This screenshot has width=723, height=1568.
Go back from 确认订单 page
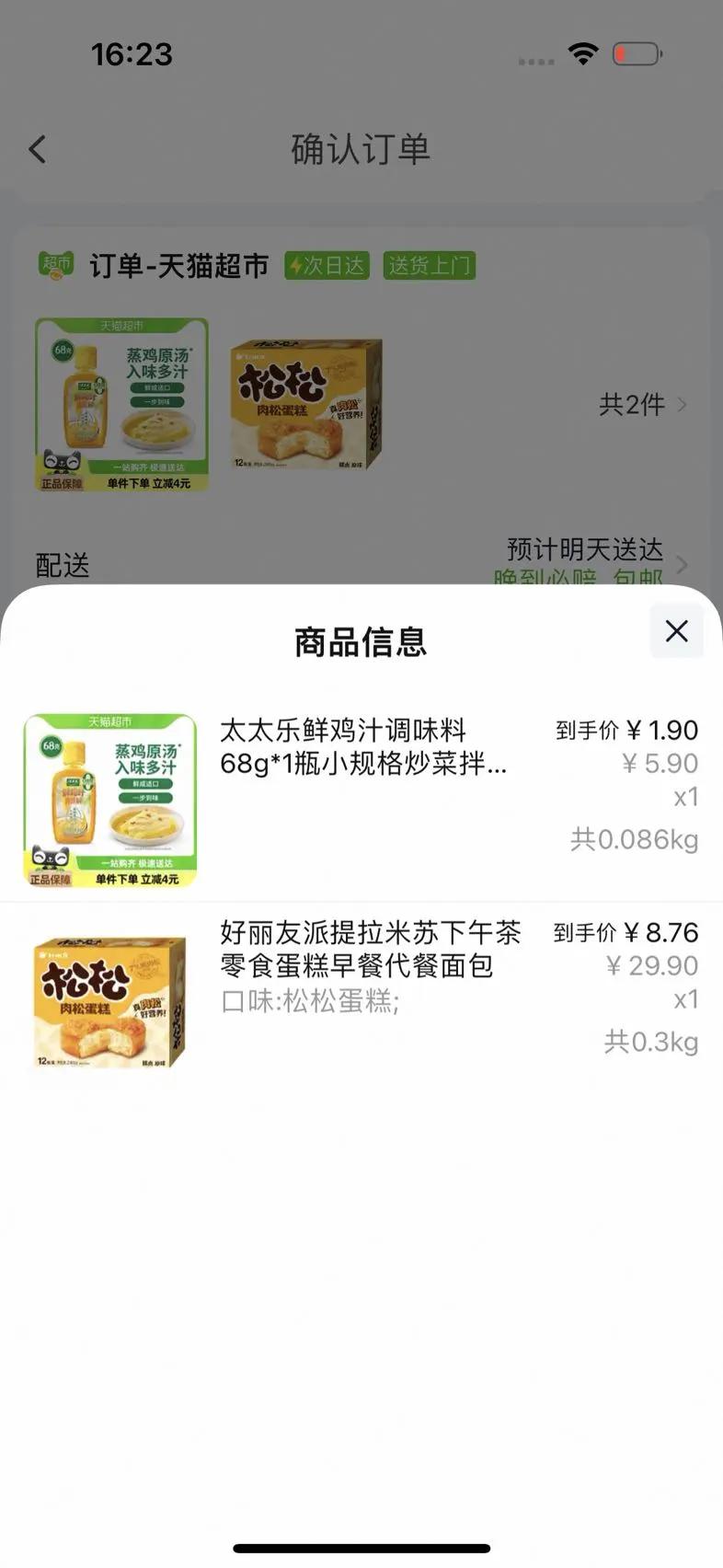coord(38,149)
